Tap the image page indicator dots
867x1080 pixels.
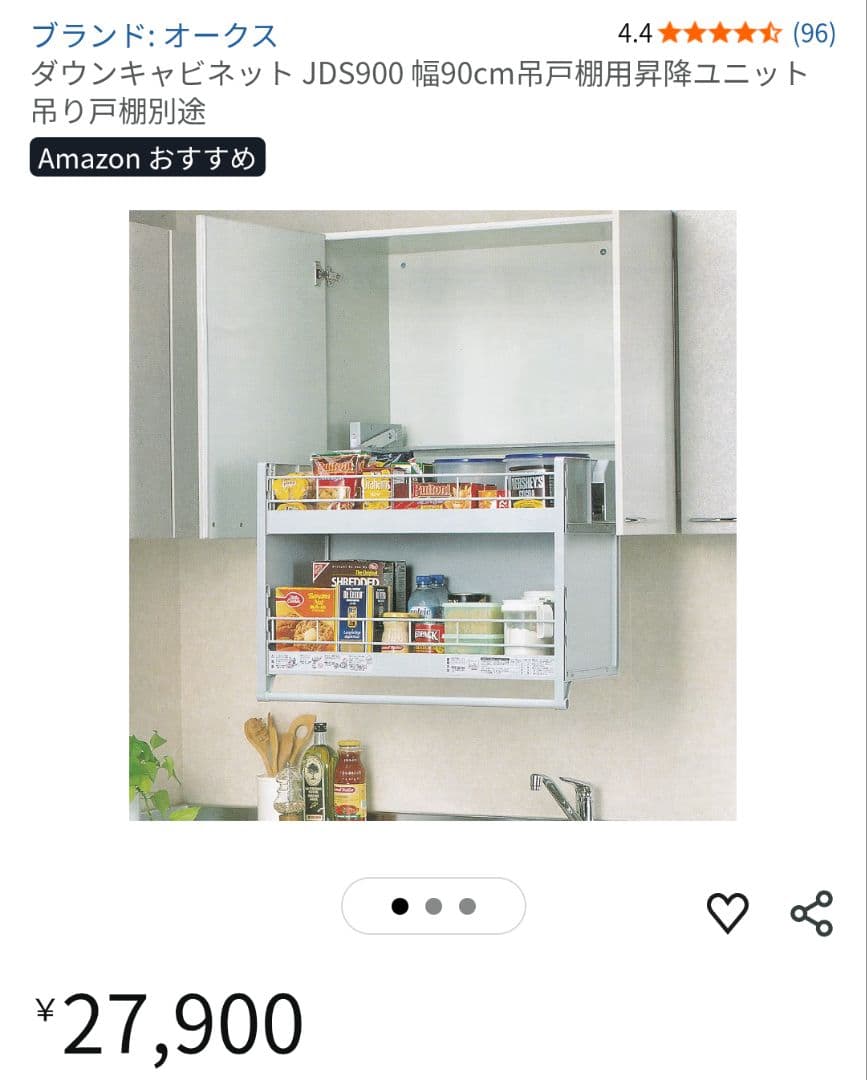[433, 906]
